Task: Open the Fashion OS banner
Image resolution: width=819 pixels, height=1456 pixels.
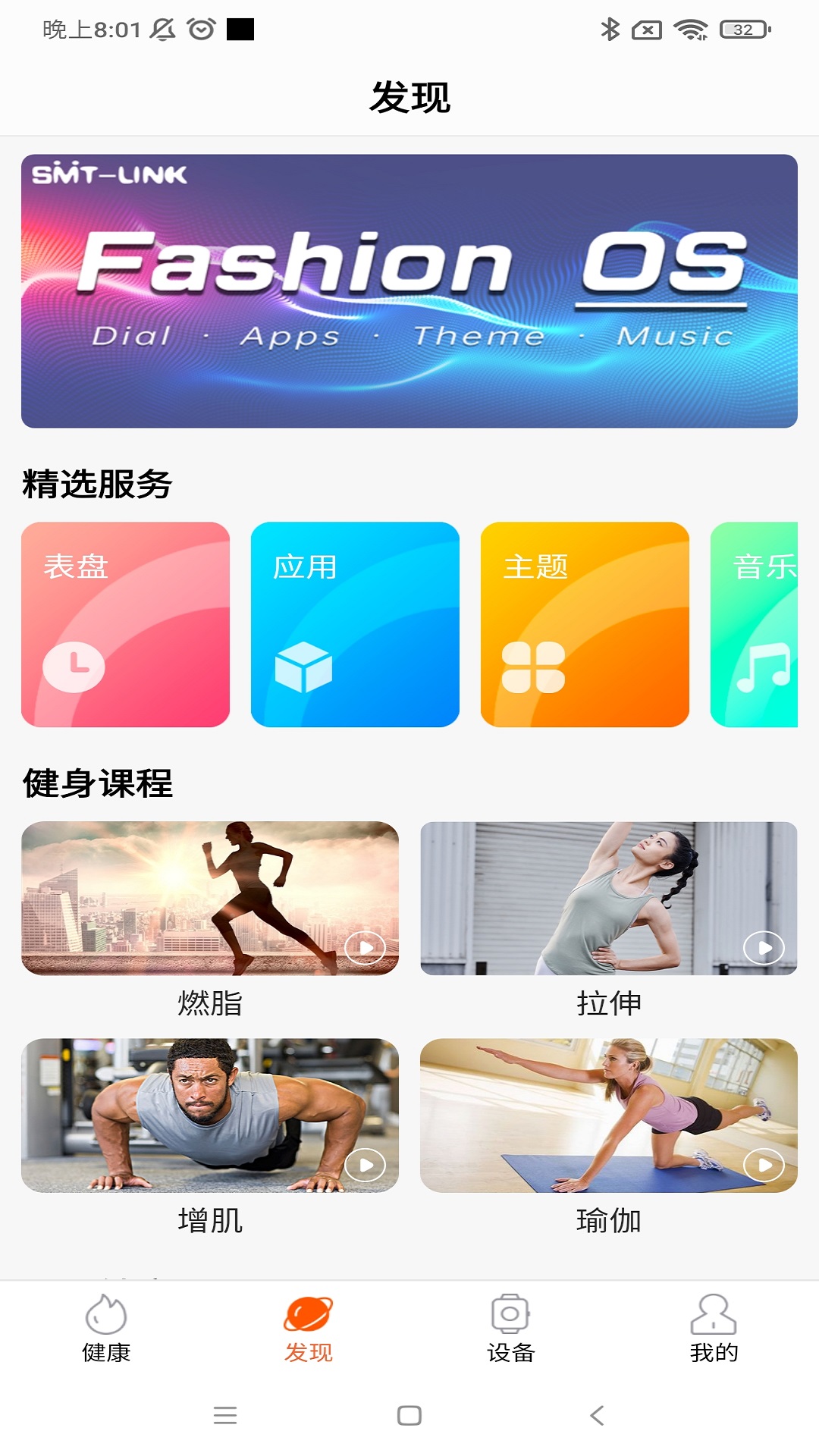Action: pyautogui.click(x=409, y=290)
